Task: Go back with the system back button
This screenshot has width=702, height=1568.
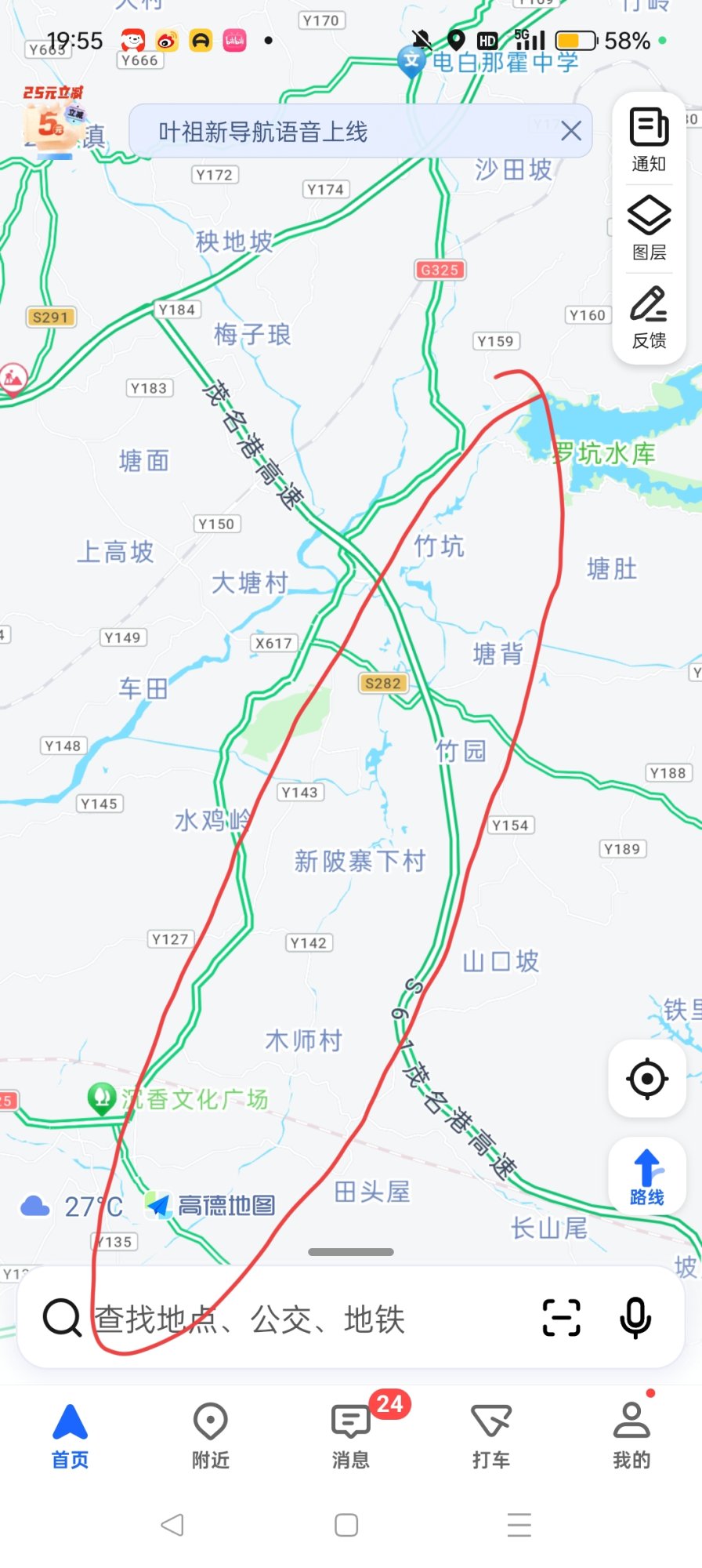Action: click(172, 1525)
